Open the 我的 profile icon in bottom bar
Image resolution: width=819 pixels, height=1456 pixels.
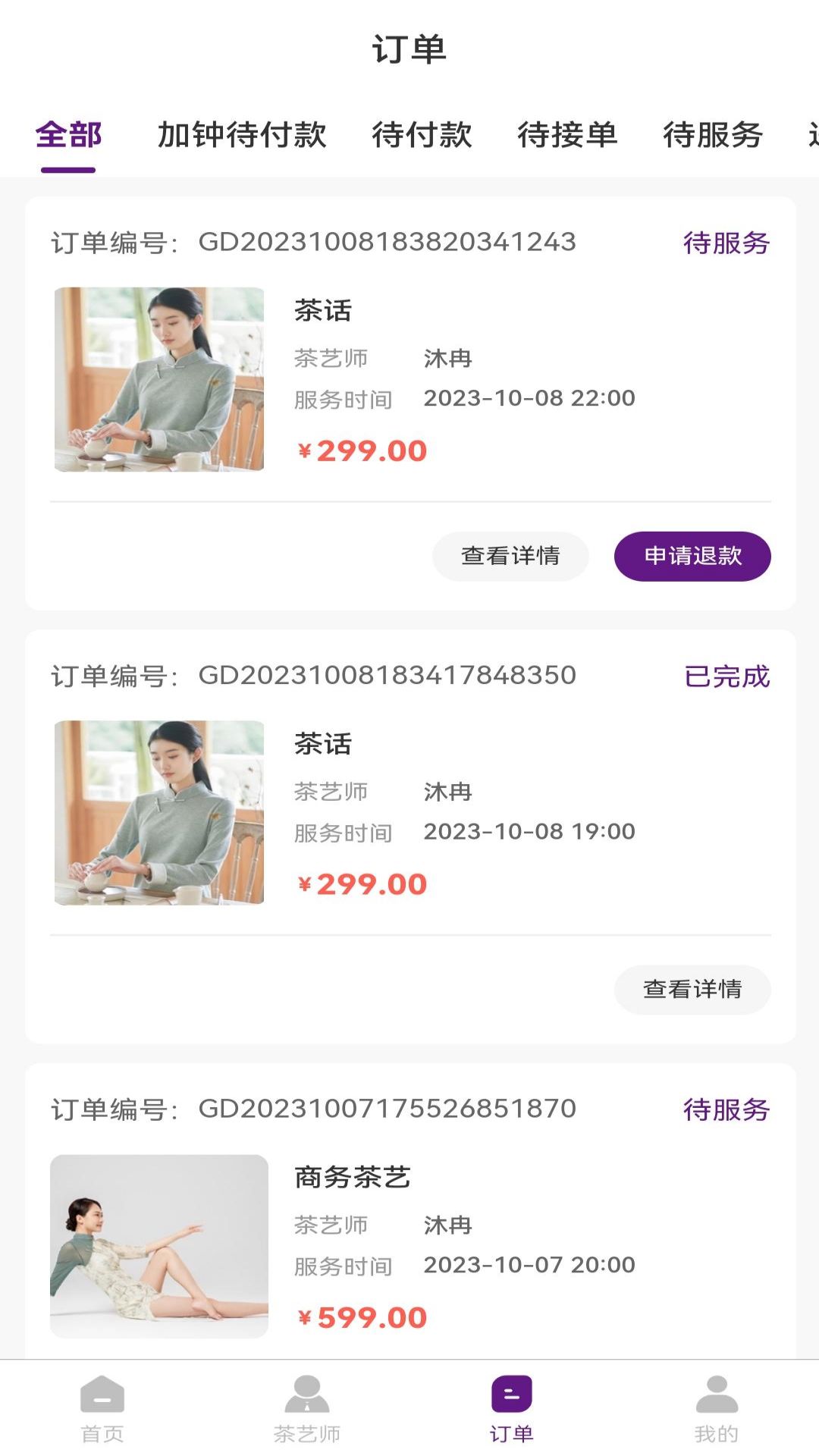pos(717,1410)
